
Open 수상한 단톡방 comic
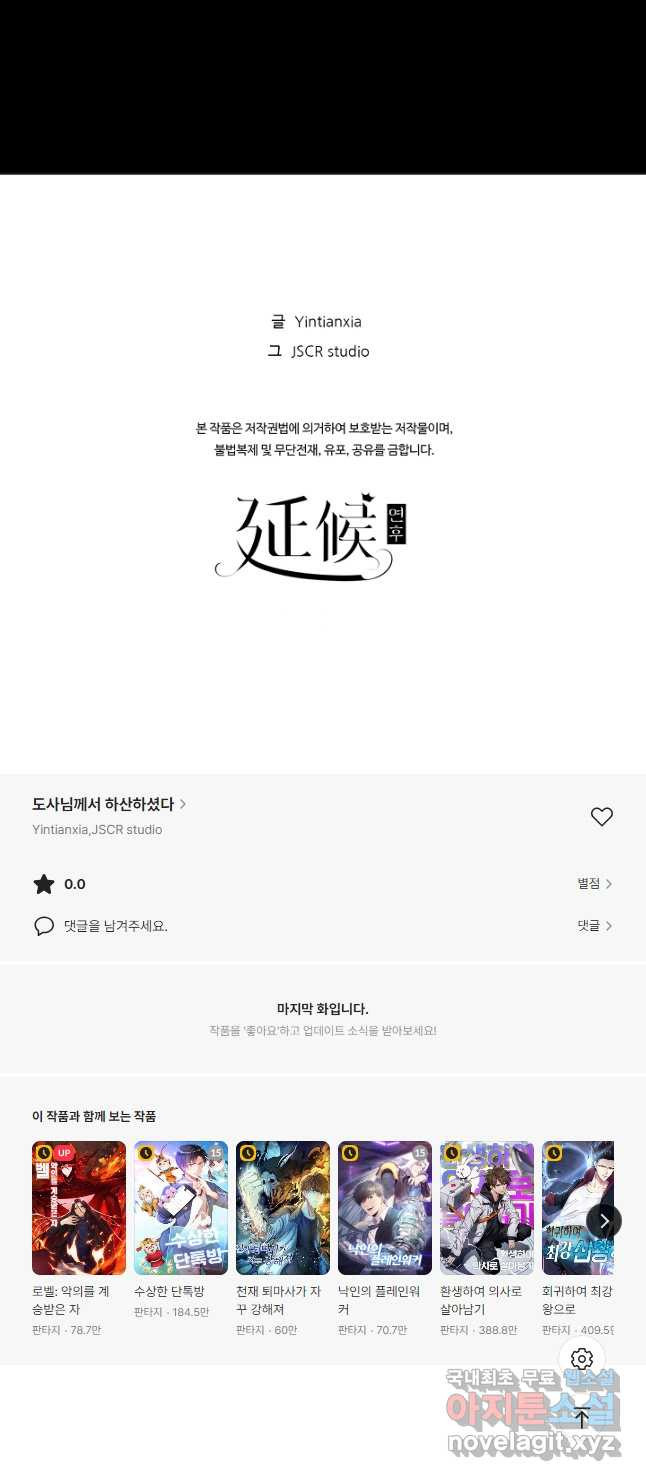pos(181,1208)
